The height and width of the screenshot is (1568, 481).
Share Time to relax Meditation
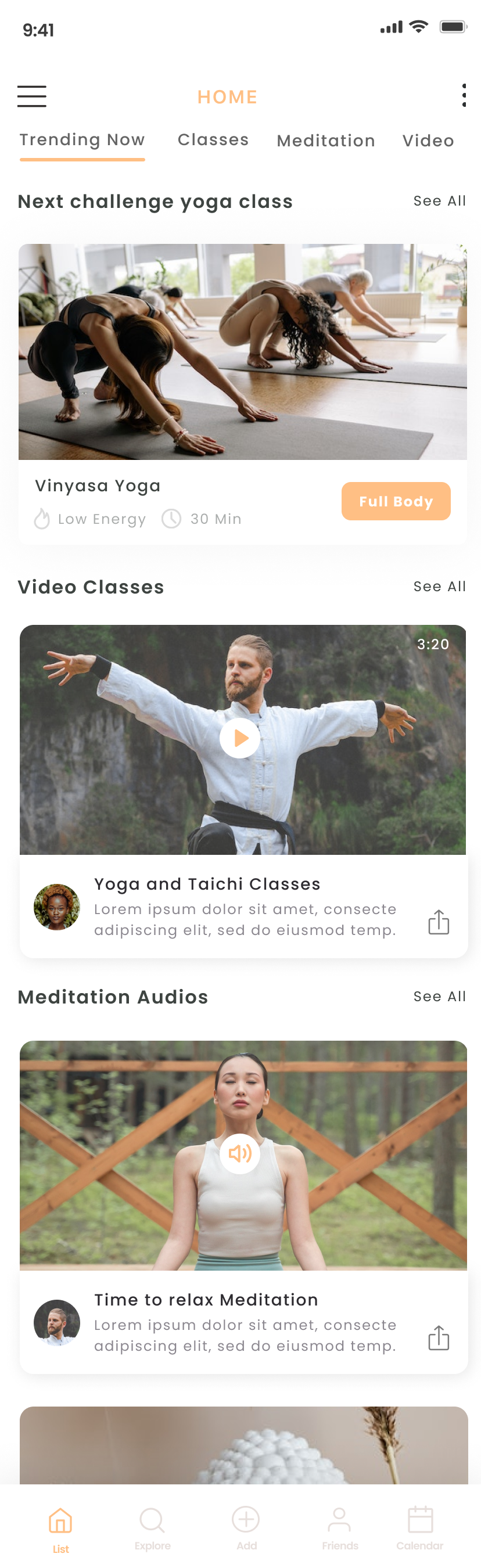(439, 1338)
